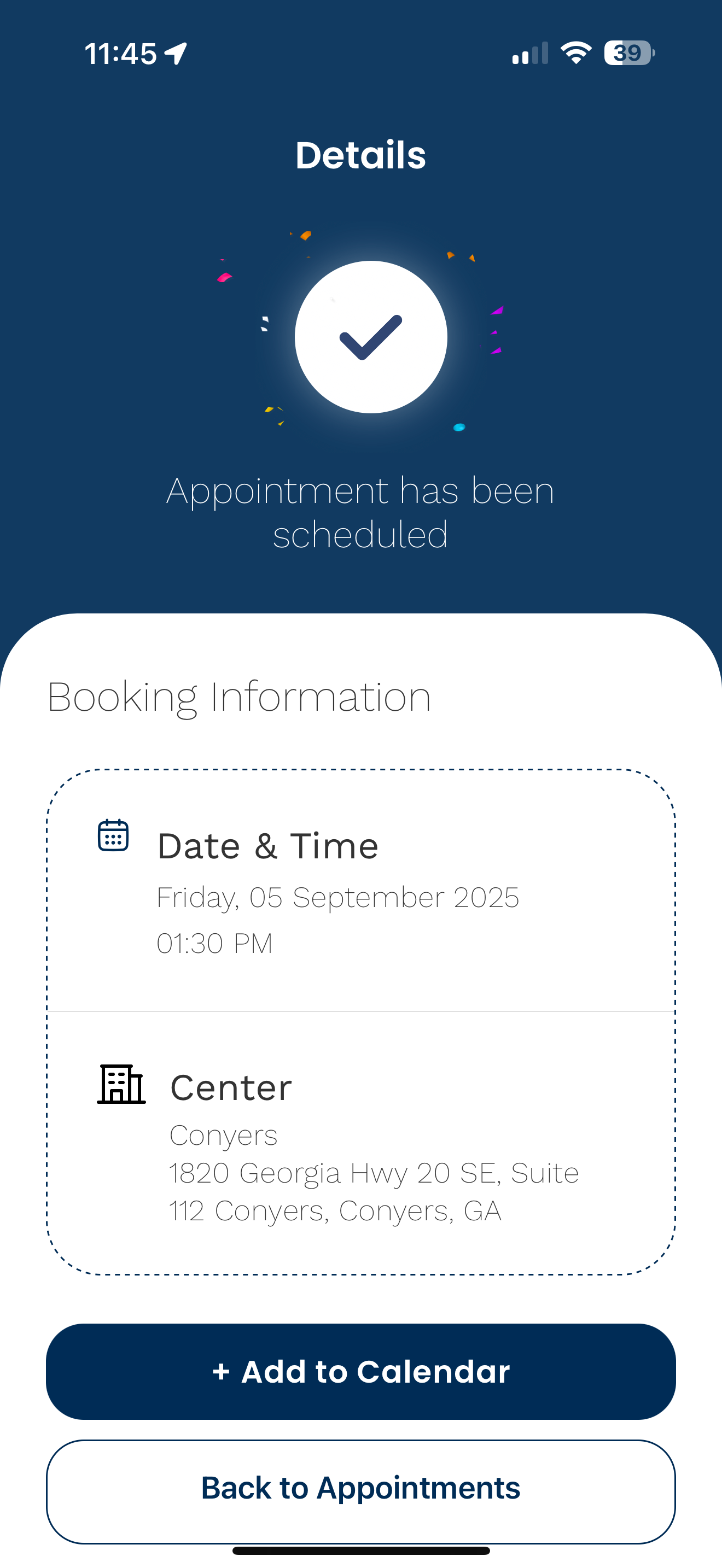Go back to Appointments list
Image resolution: width=722 pixels, height=1568 pixels.
361,1491
